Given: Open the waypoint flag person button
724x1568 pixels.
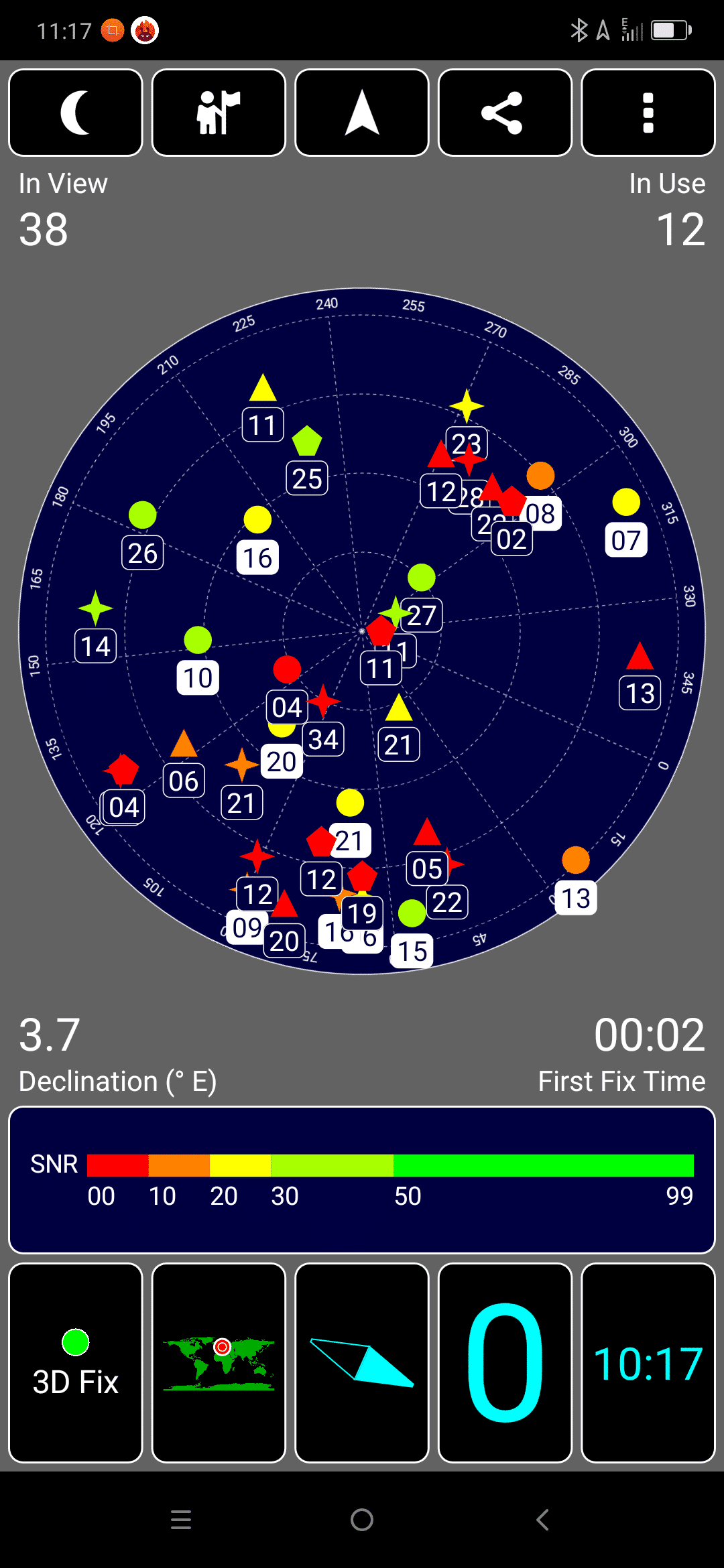Looking at the screenshot, I should pyautogui.click(x=219, y=113).
